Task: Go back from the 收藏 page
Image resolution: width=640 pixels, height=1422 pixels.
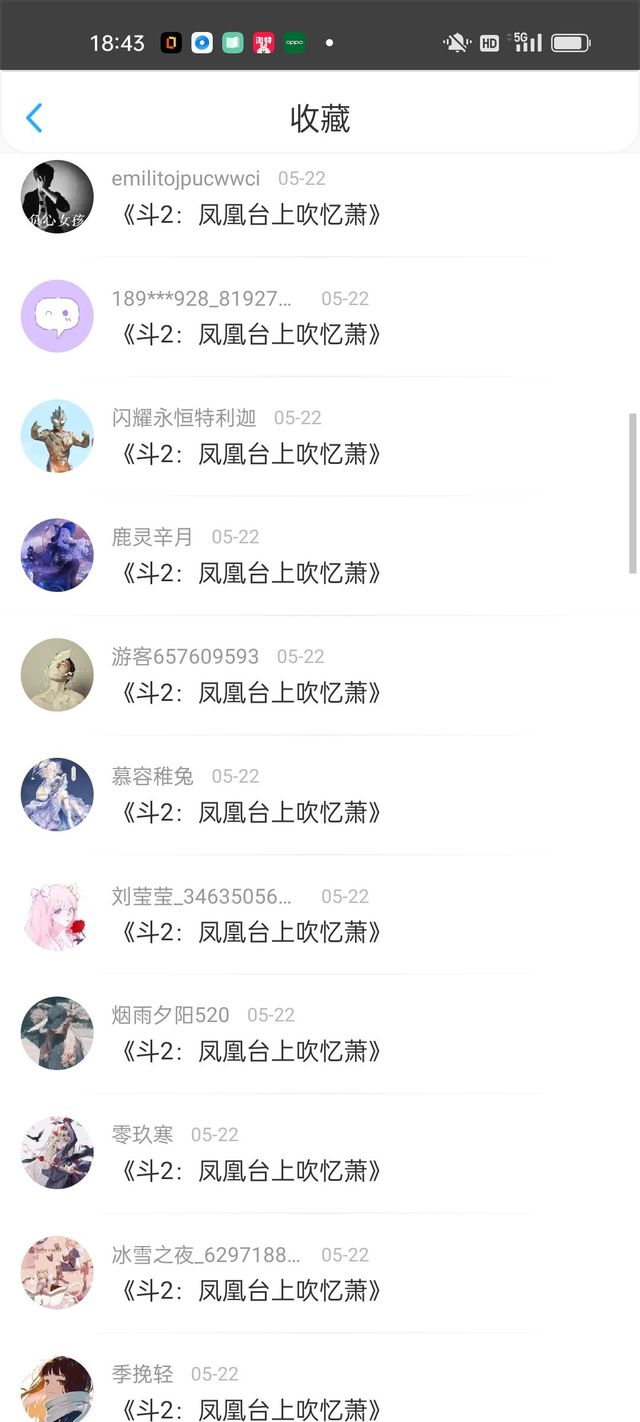Action: 34,118
